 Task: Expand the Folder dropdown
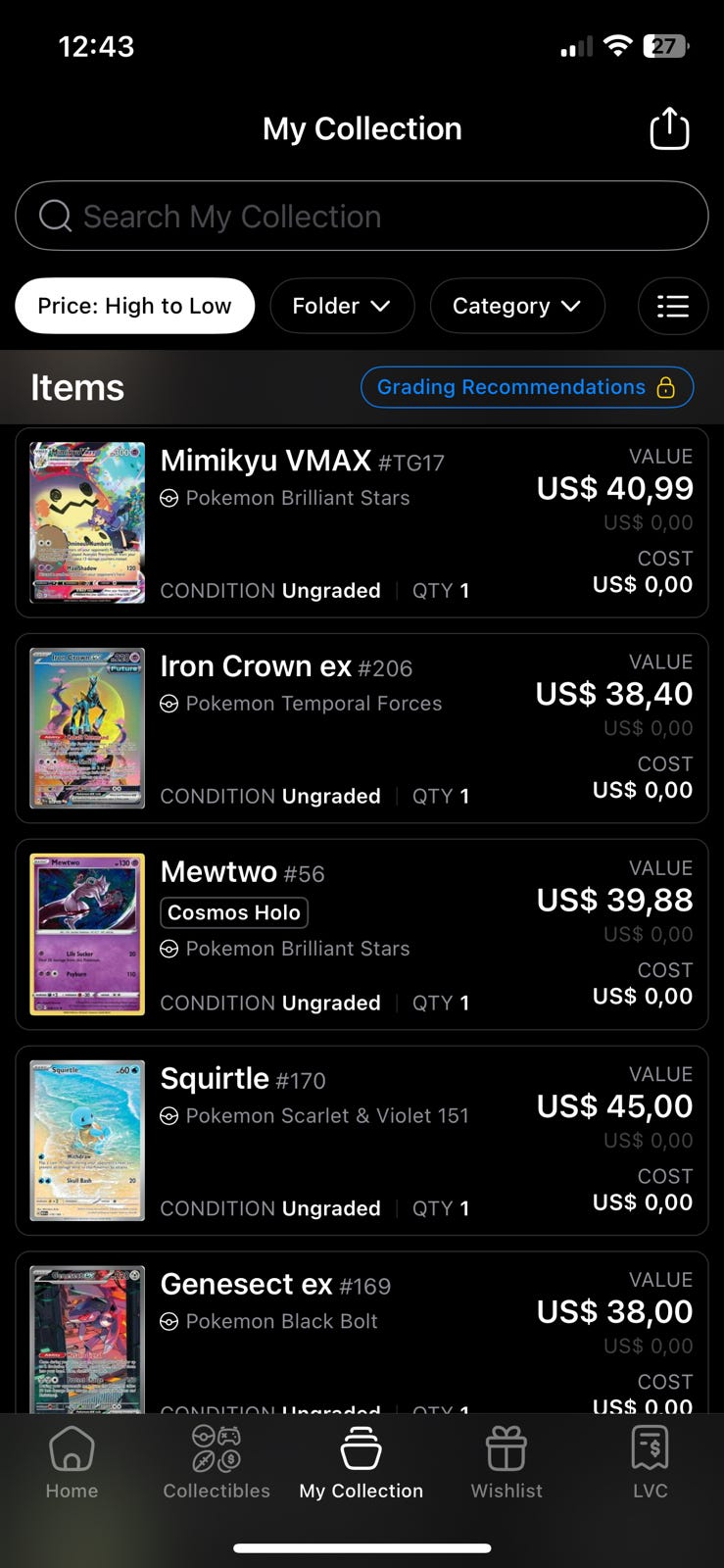pyautogui.click(x=341, y=307)
